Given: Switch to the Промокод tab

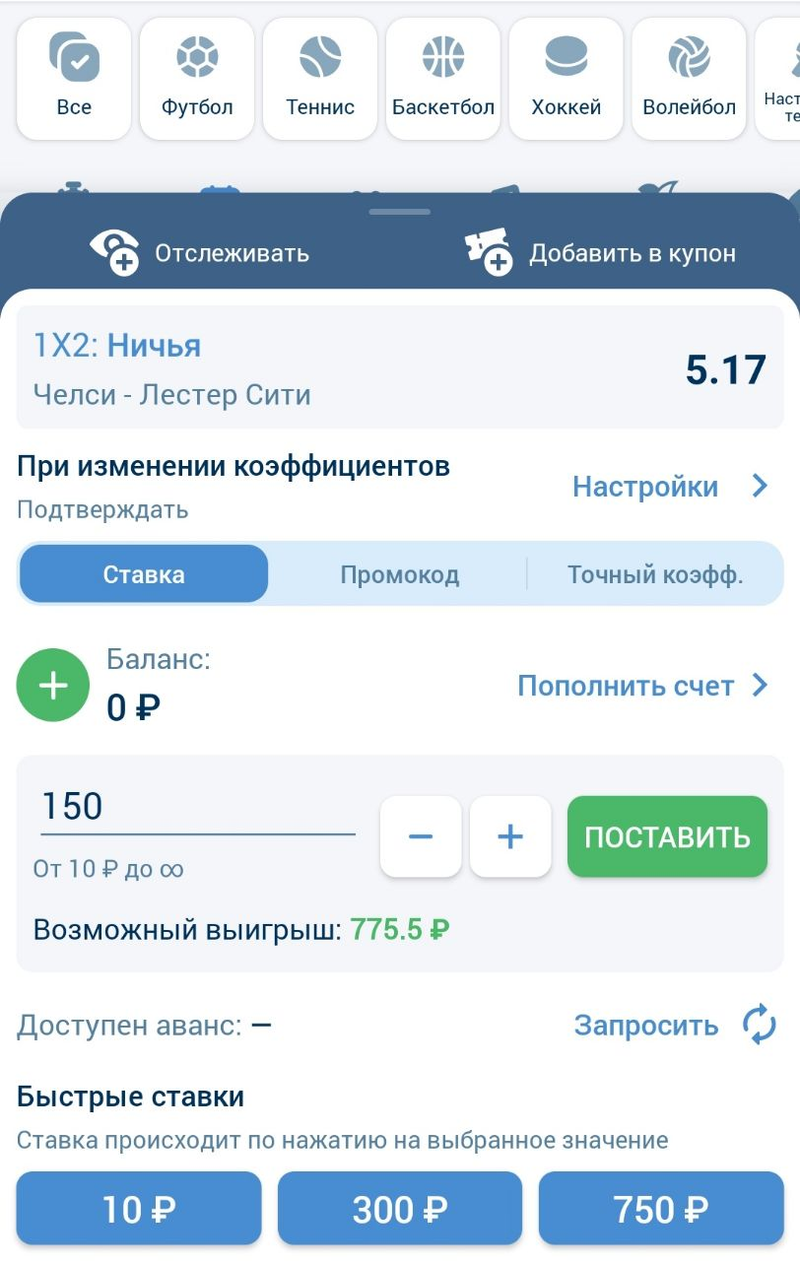Looking at the screenshot, I should (399, 574).
